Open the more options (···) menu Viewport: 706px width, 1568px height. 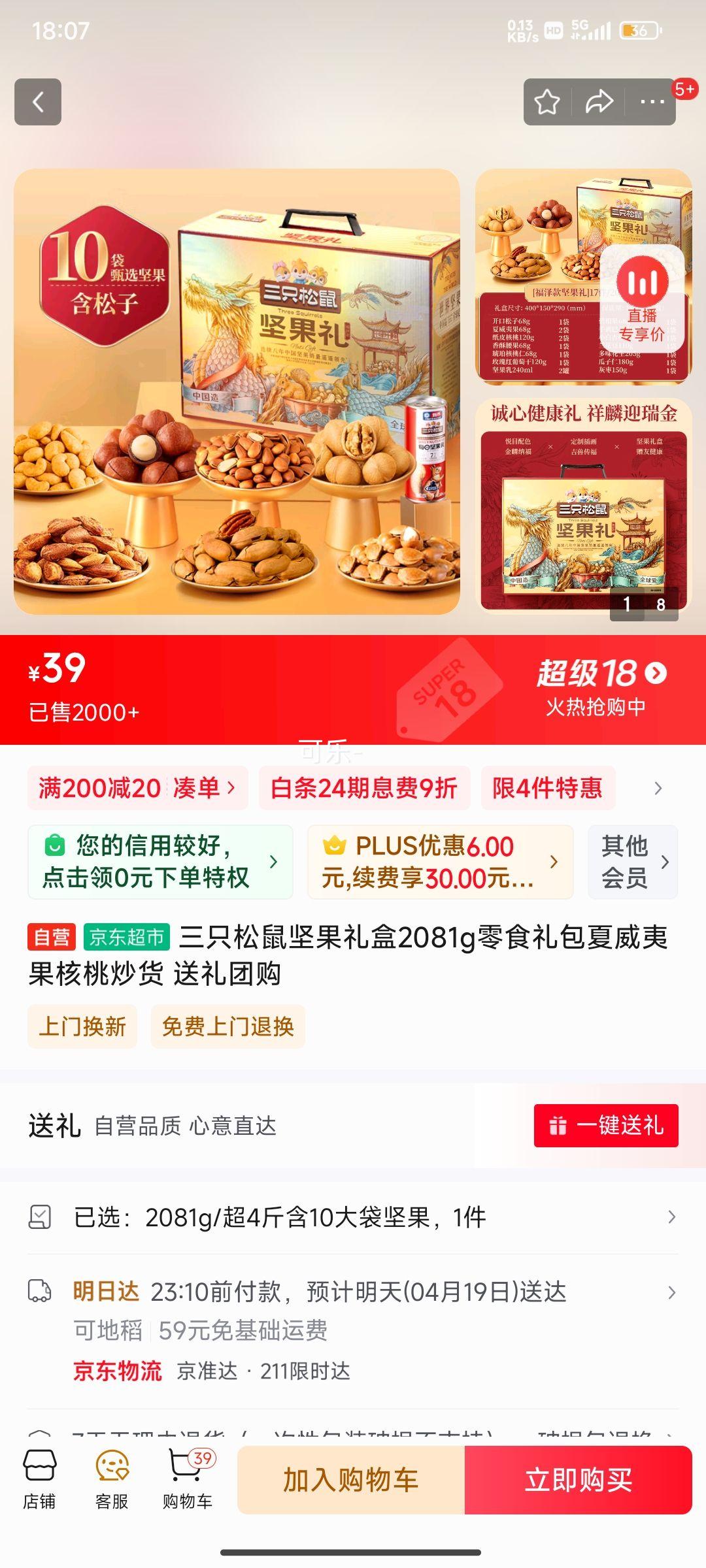(x=650, y=102)
